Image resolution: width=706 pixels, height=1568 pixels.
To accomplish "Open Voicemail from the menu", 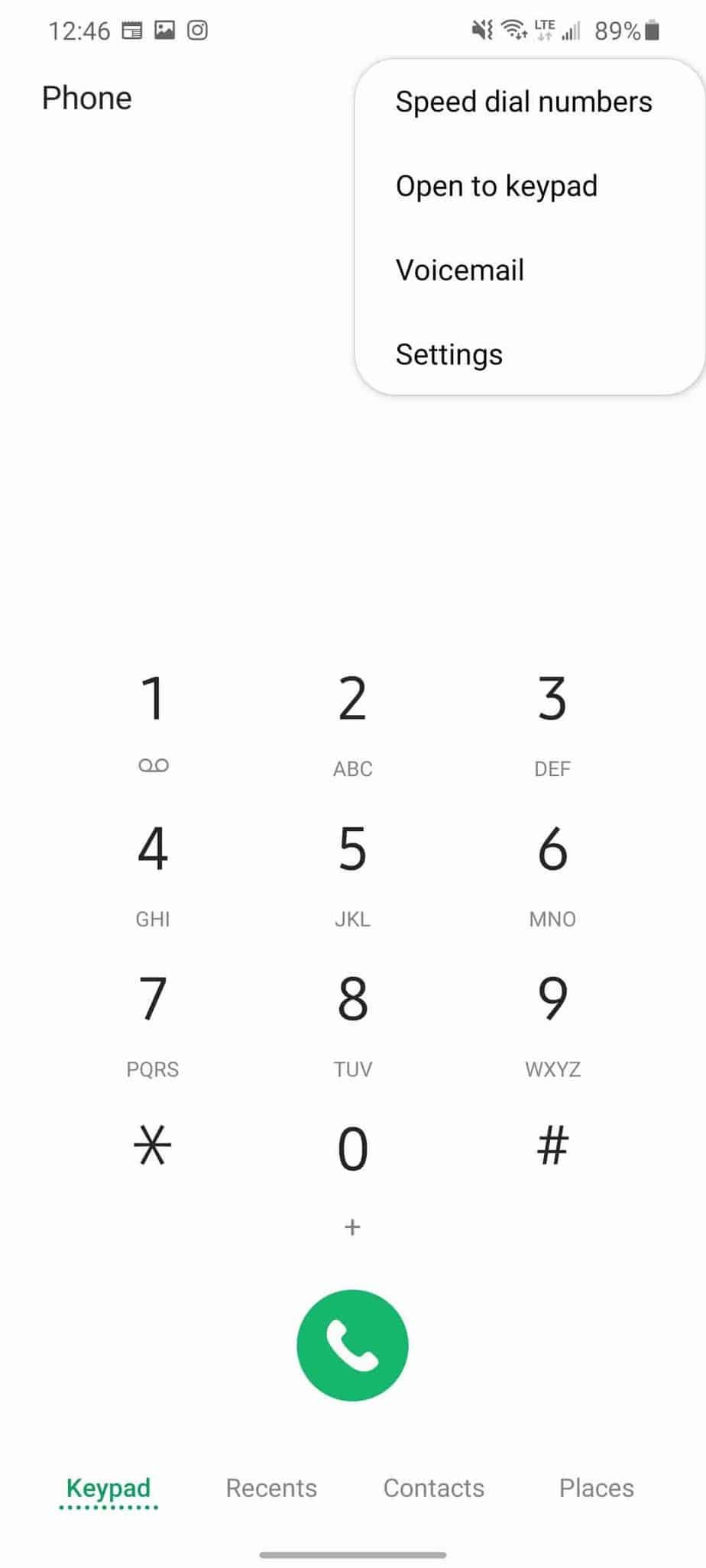I will [460, 270].
